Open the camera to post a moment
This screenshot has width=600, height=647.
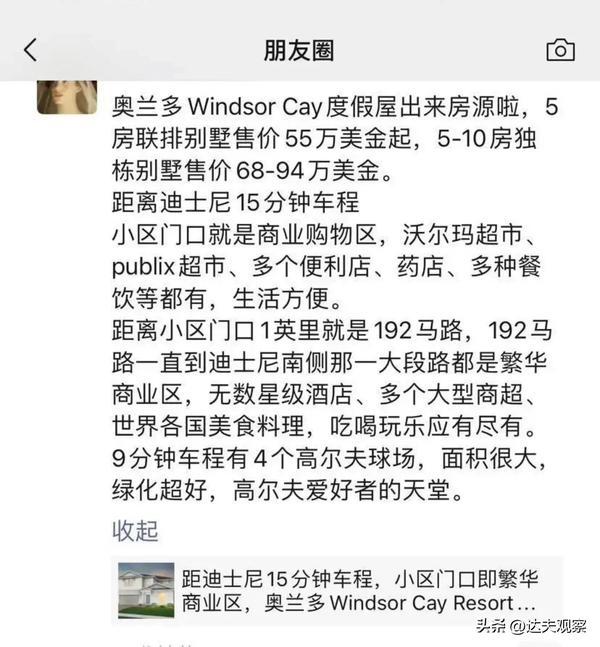pos(560,50)
